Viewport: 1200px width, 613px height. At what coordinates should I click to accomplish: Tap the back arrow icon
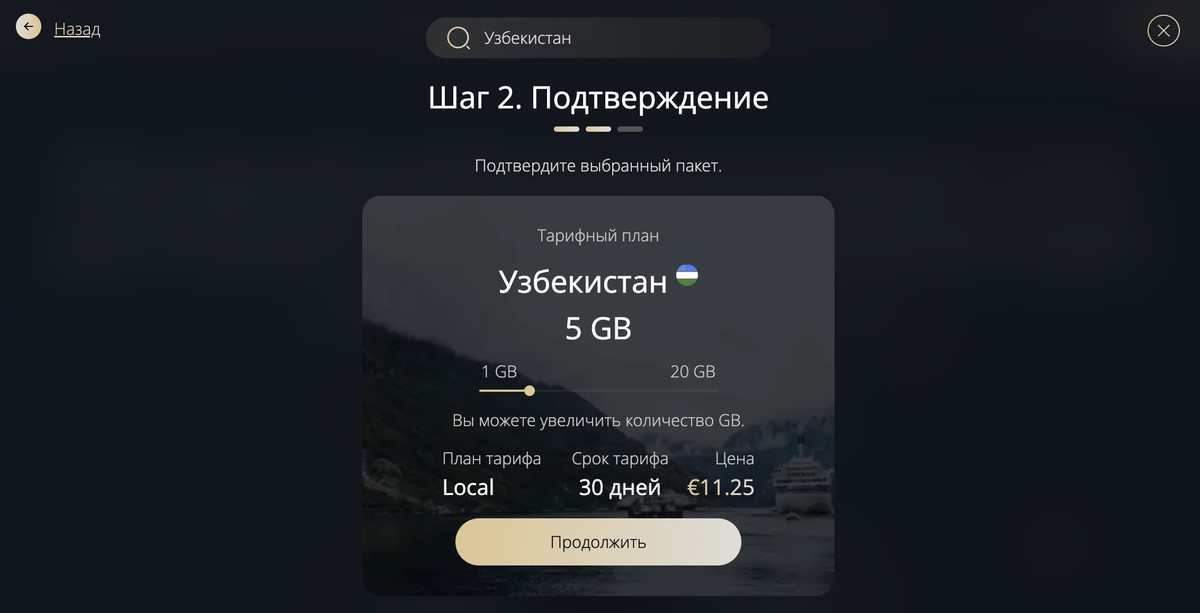28,27
